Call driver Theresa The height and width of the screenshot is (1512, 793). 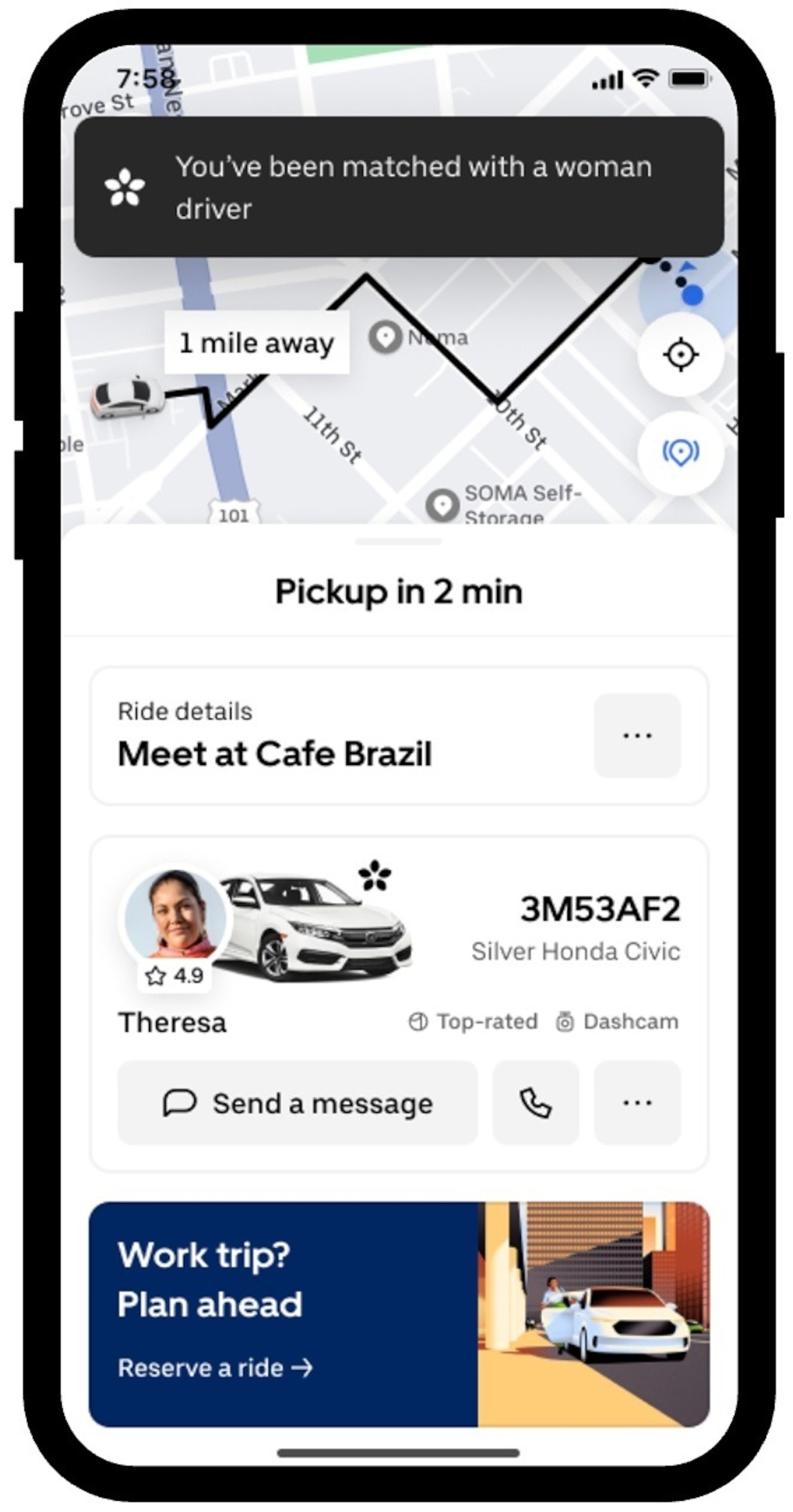coord(536,1103)
